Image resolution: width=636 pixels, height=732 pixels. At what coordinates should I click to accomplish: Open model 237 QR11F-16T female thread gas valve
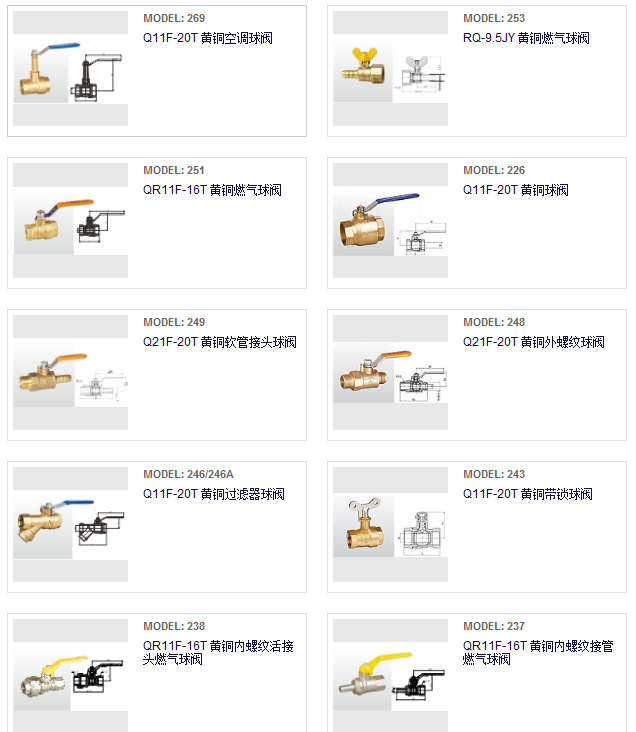point(537,653)
